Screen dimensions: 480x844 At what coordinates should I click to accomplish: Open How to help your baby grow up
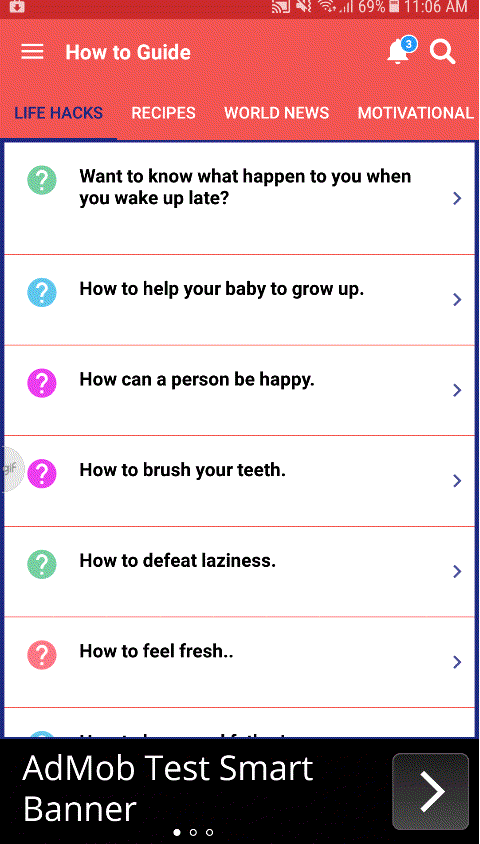pyautogui.click(x=240, y=300)
